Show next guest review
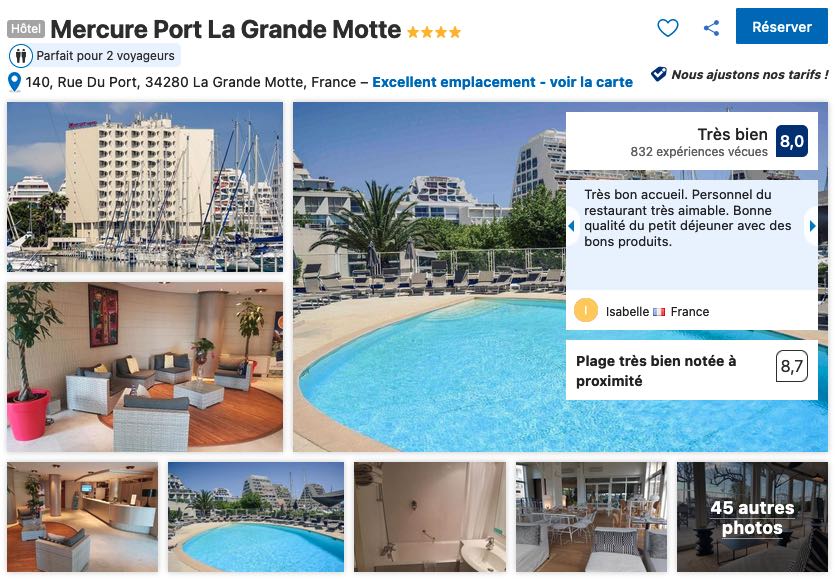836x581 pixels. (x=812, y=226)
